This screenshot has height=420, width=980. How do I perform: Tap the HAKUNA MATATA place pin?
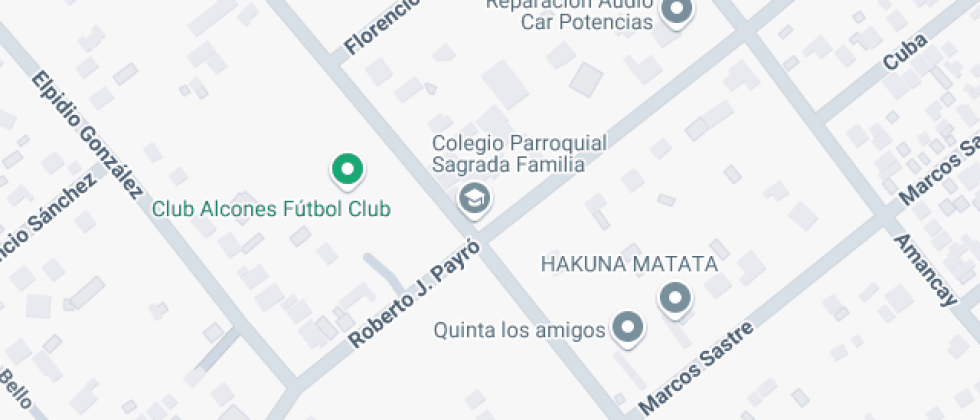[x=675, y=298]
